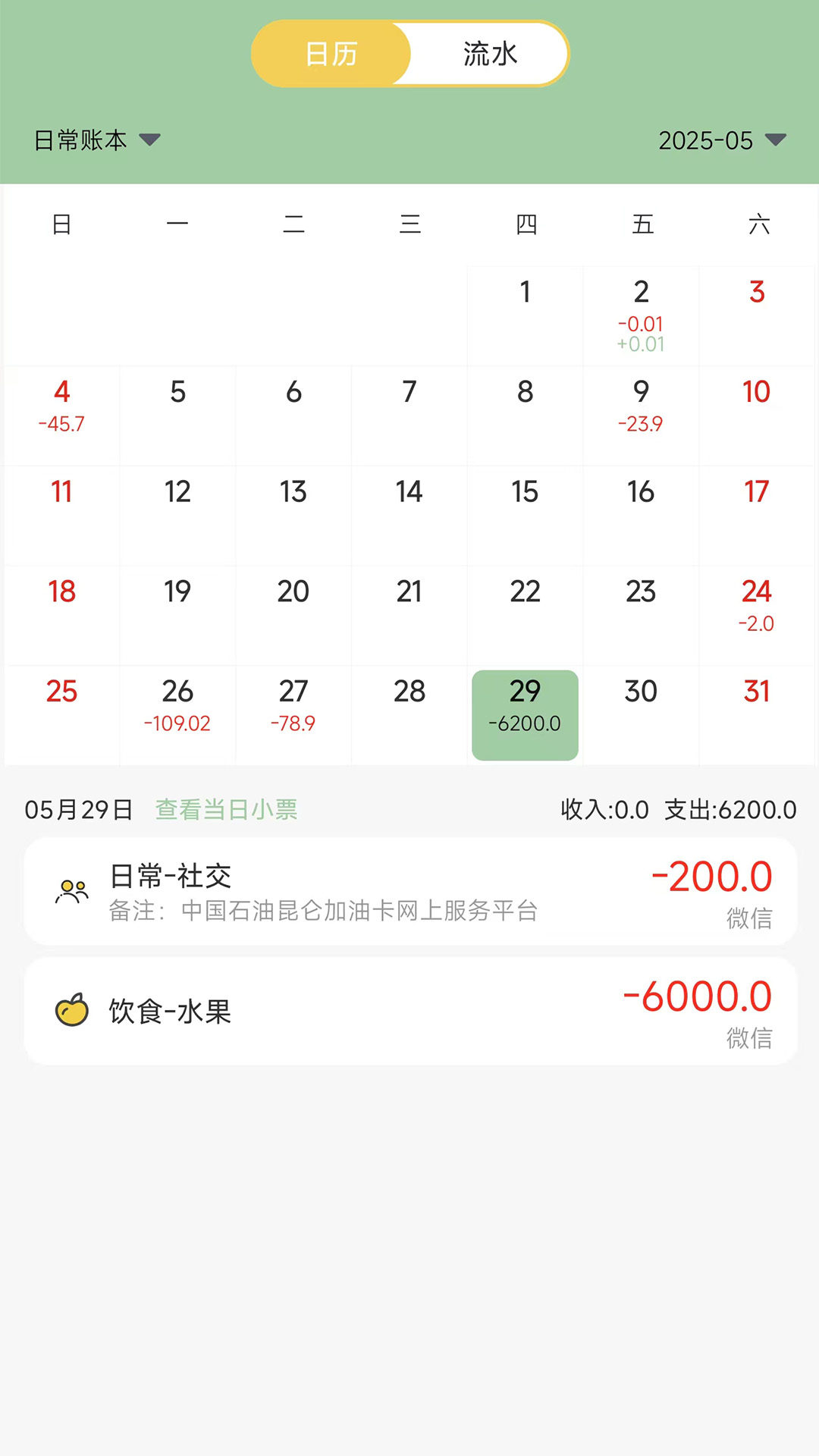Select May 26 on the calendar
819x1456 pixels.
coord(177,705)
